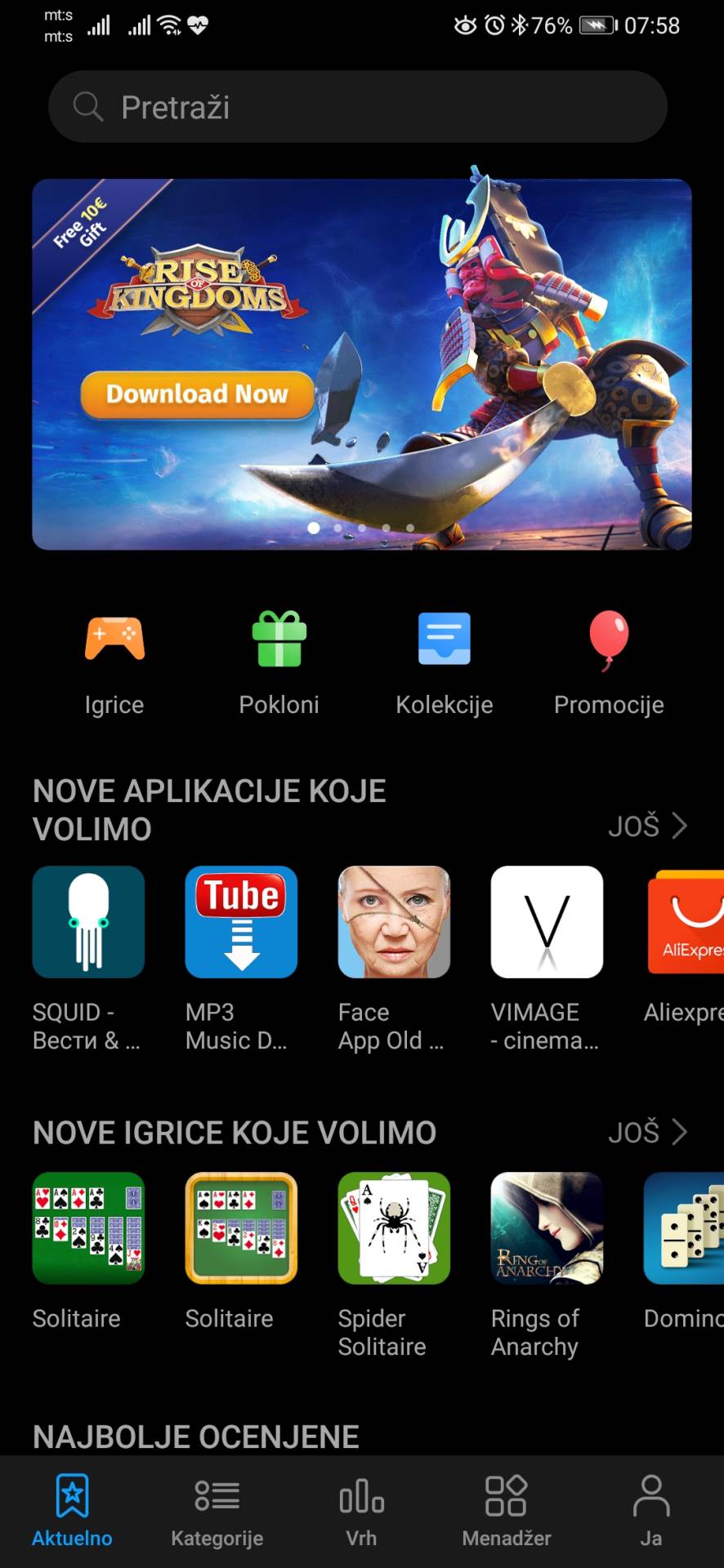Open the Aliexpress app
The width and height of the screenshot is (724, 1568).
click(x=686, y=922)
